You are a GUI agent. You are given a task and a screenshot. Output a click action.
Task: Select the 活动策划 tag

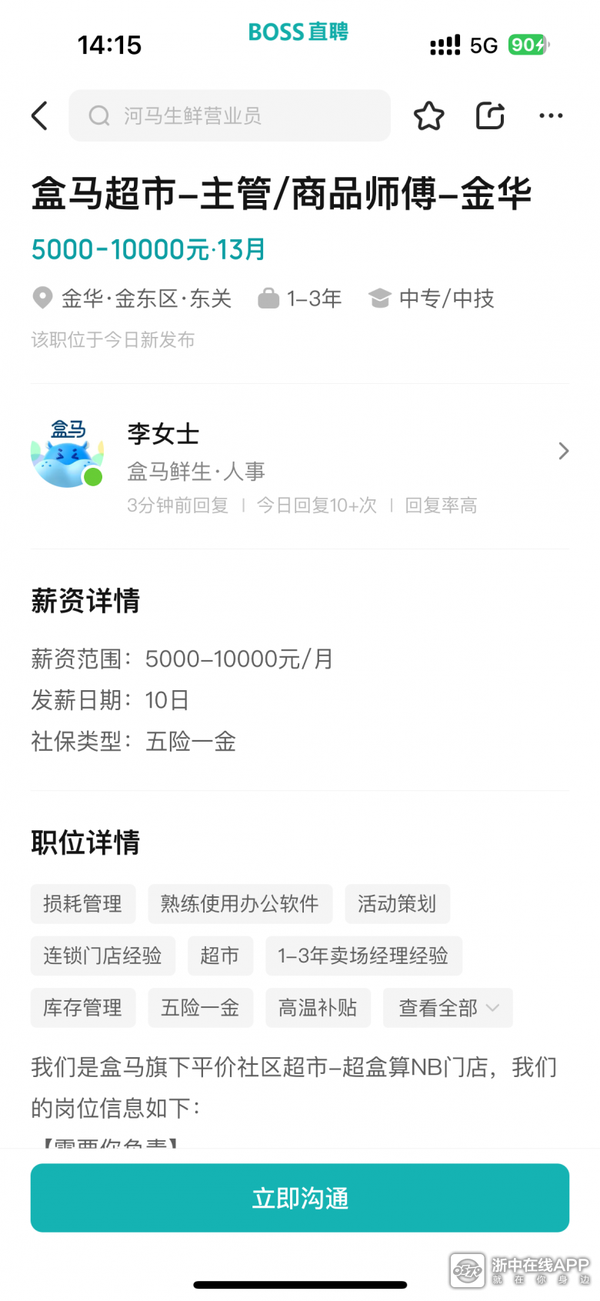pos(397,904)
